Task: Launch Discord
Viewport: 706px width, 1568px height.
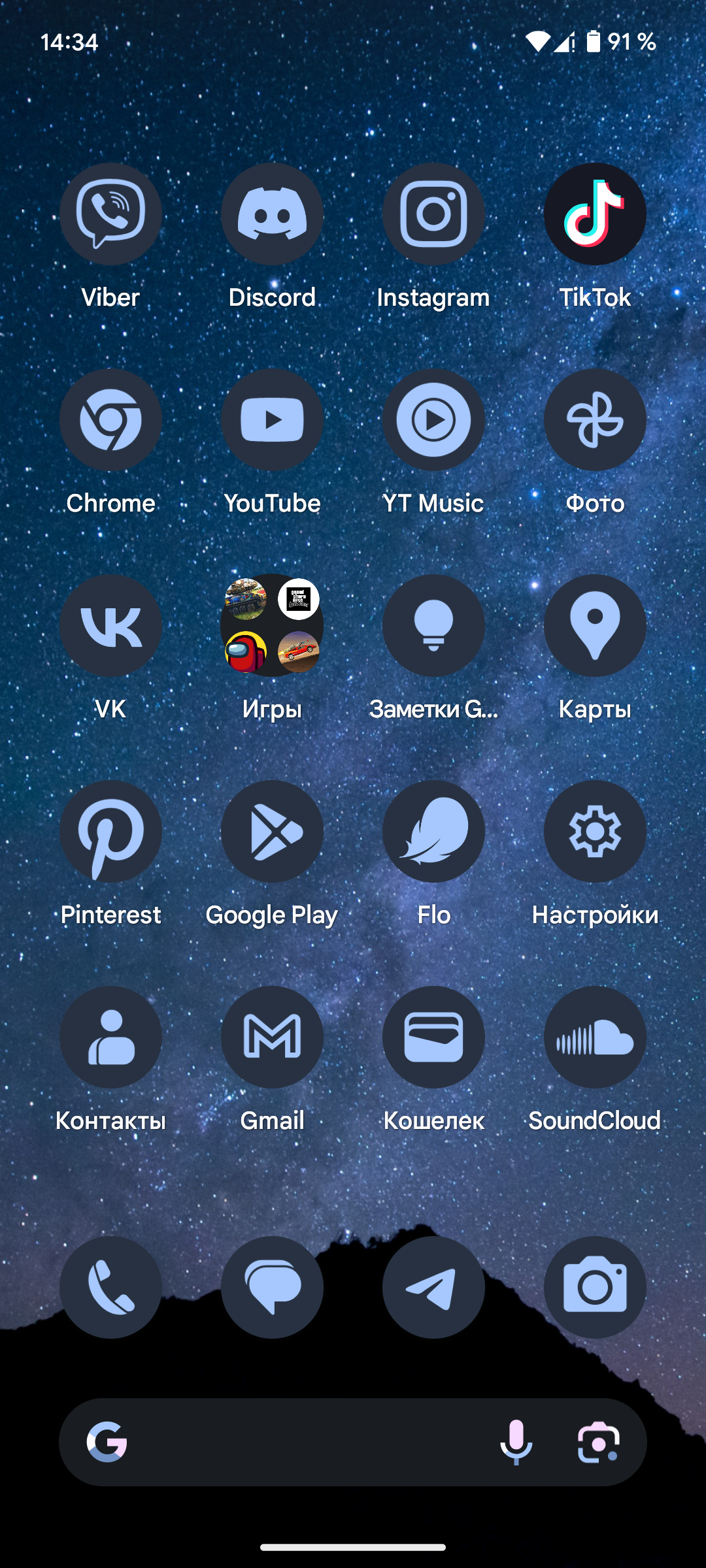Action: (272, 214)
